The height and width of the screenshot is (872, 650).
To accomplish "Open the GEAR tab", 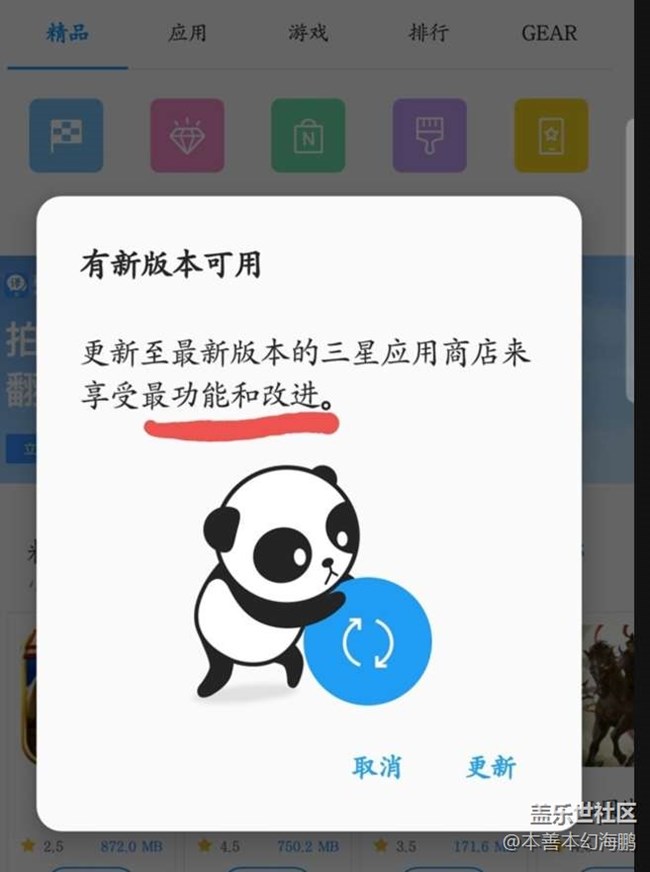I will (549, 33).
